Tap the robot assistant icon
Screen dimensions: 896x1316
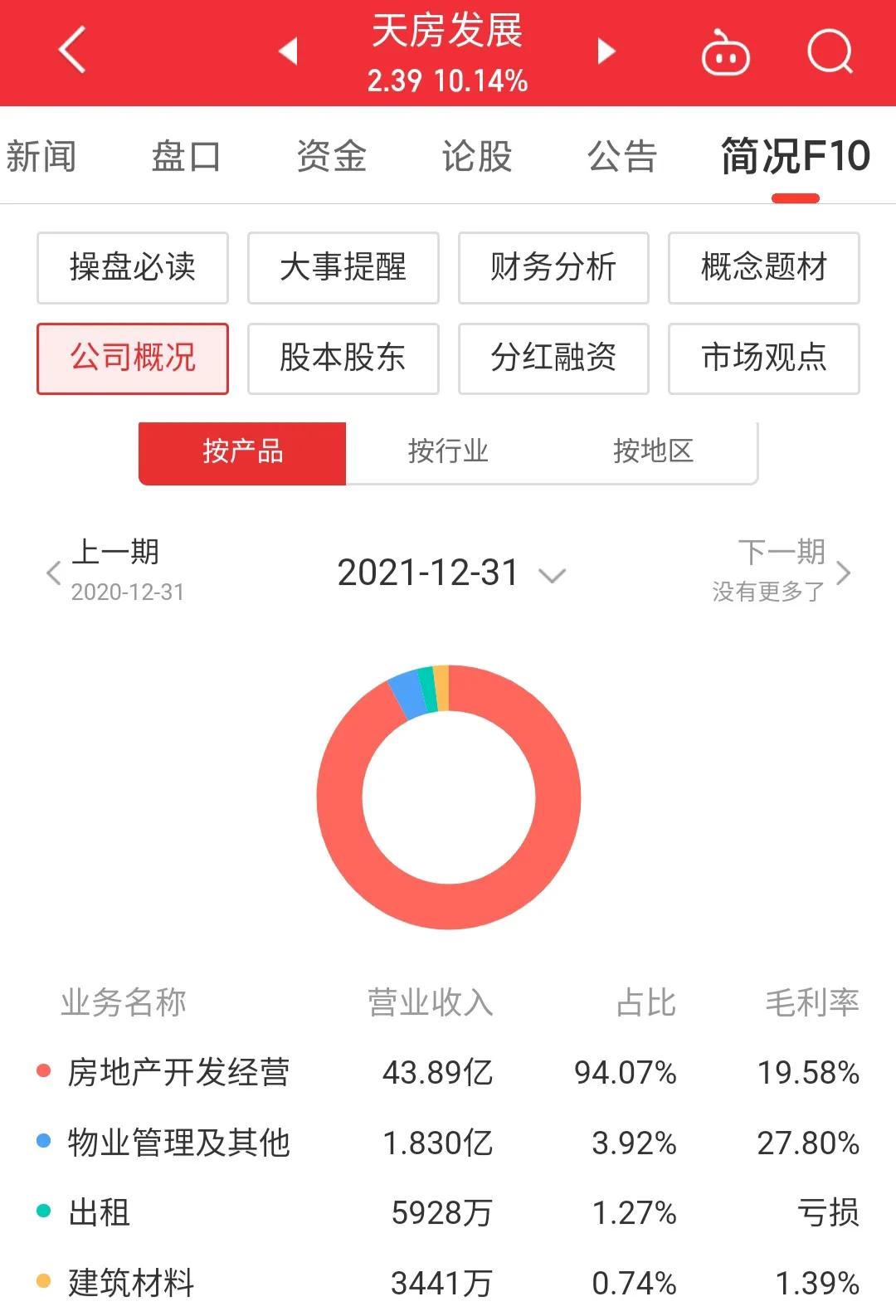coord(724,51)
